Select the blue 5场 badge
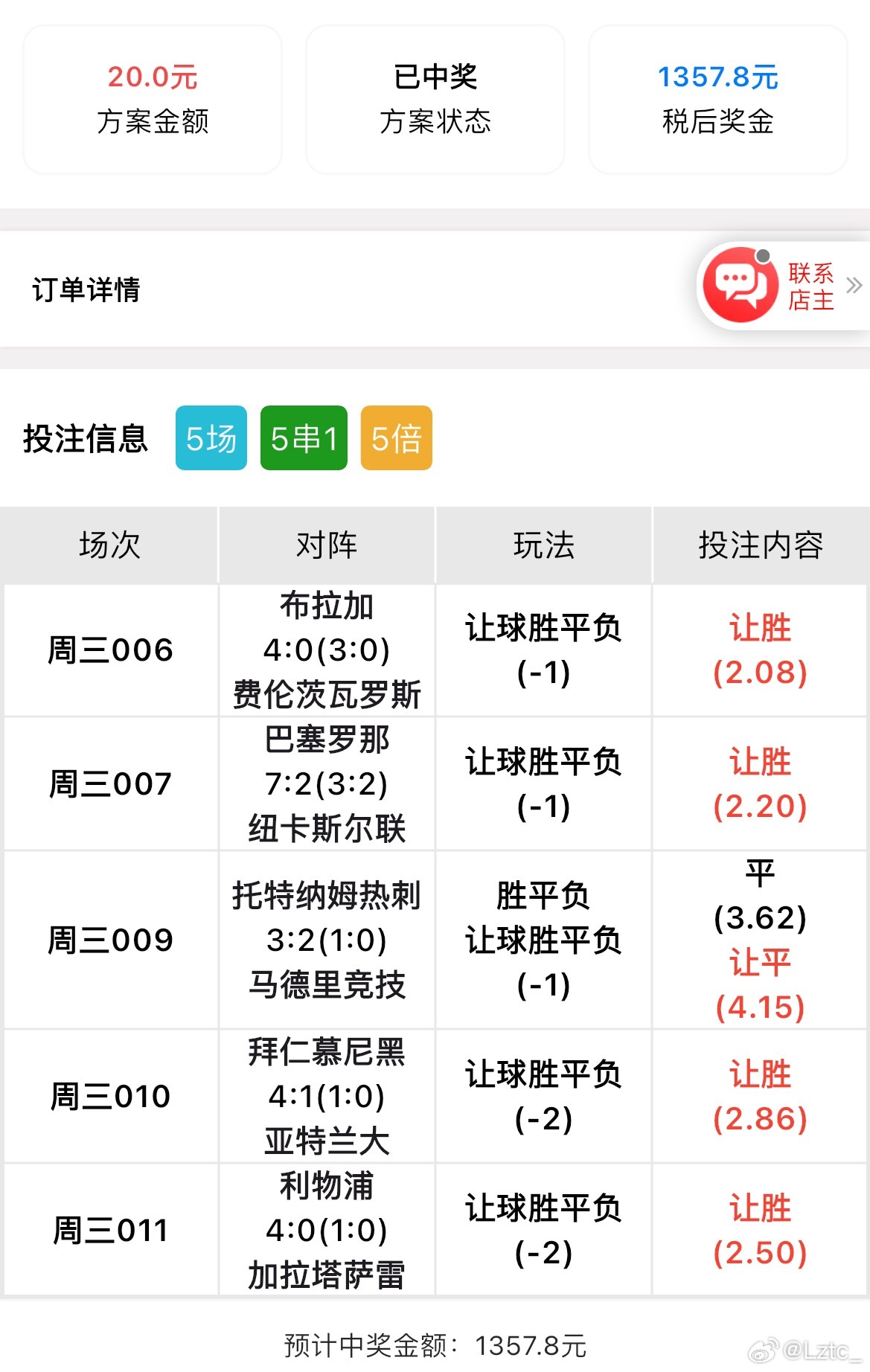This screenshot has width=870, height=1372. tap(211, 439)
